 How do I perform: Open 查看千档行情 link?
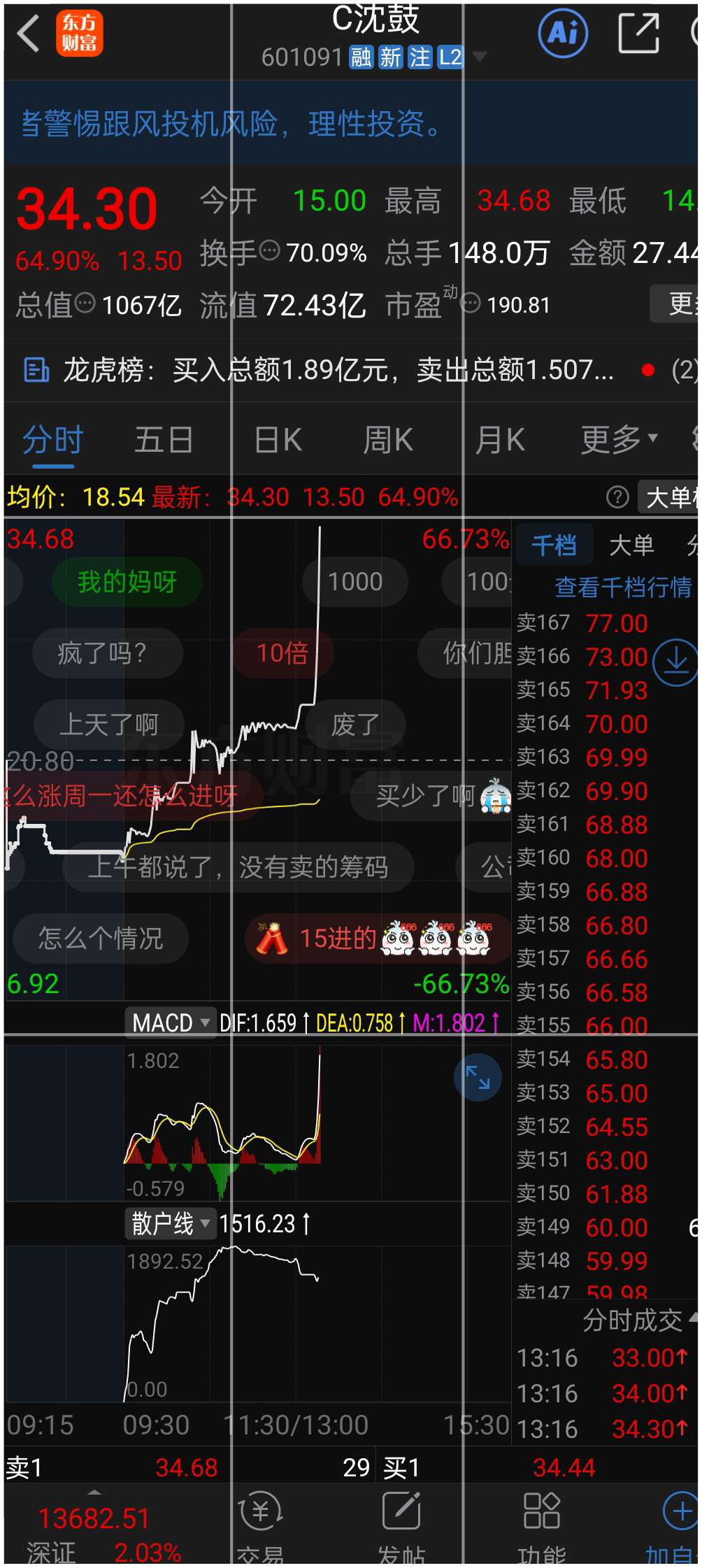[x=623, y=587]
